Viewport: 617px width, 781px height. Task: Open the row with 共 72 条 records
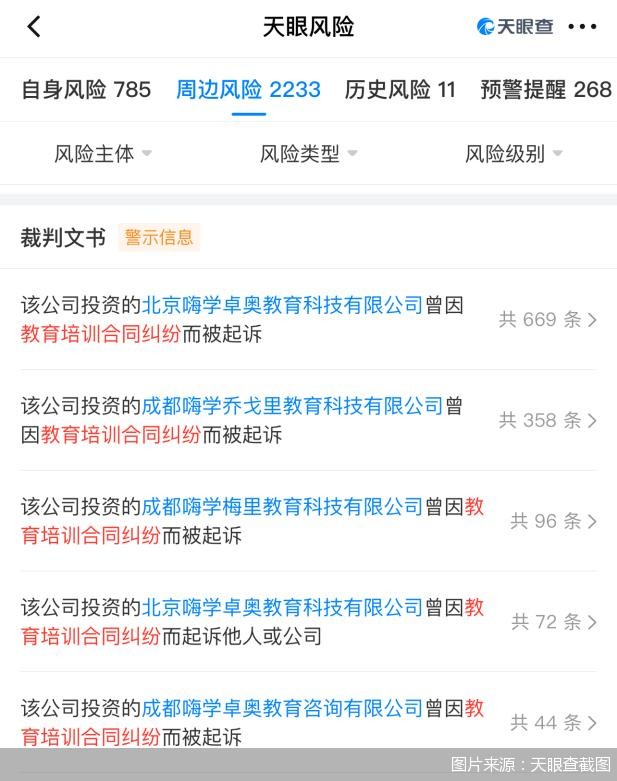(553, 622)
